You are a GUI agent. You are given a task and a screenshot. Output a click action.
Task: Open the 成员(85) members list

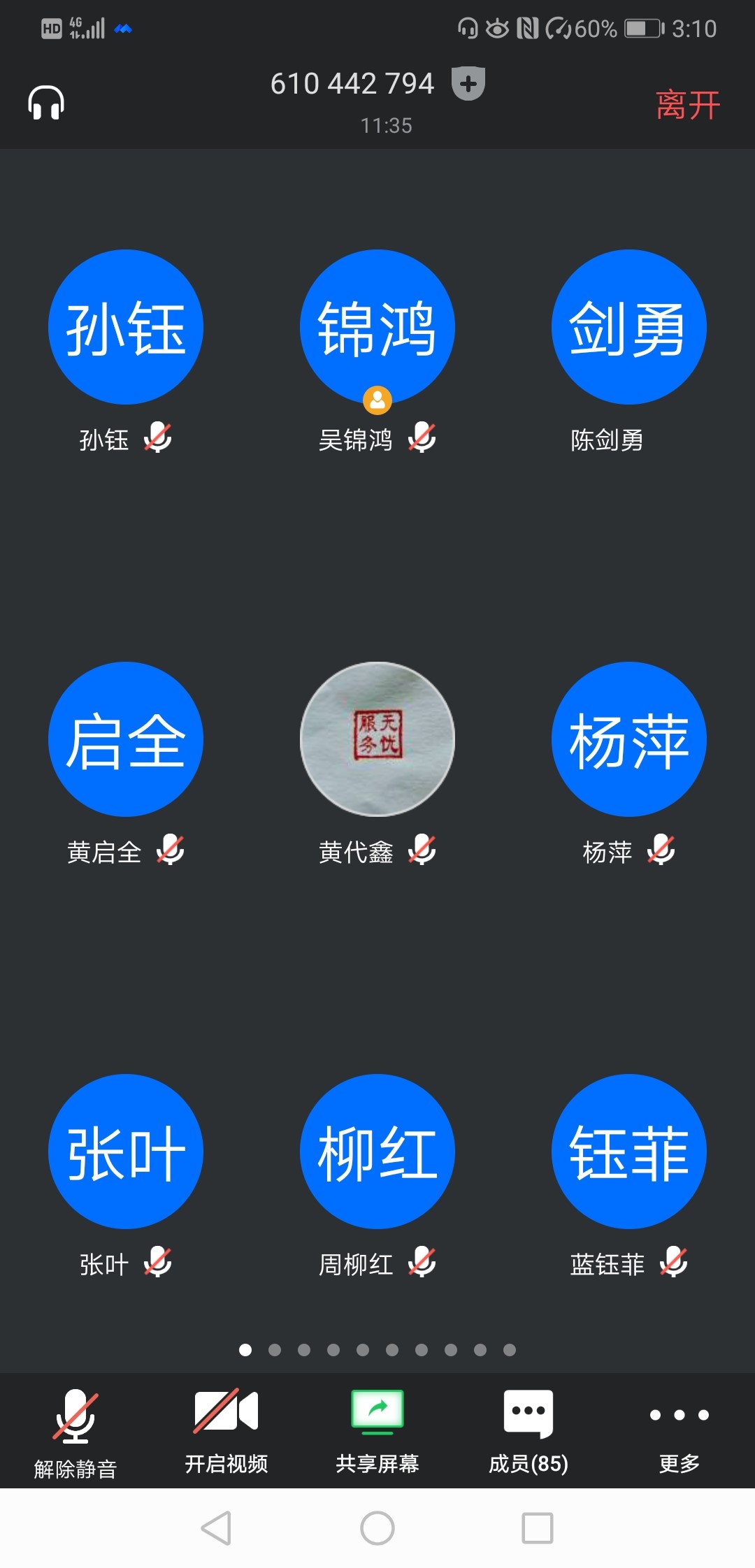[528, 1430]
